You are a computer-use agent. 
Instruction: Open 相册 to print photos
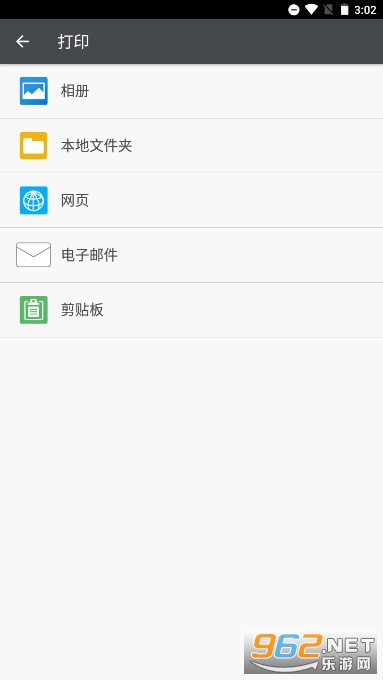pyautogui.click(x=191, y=91)
